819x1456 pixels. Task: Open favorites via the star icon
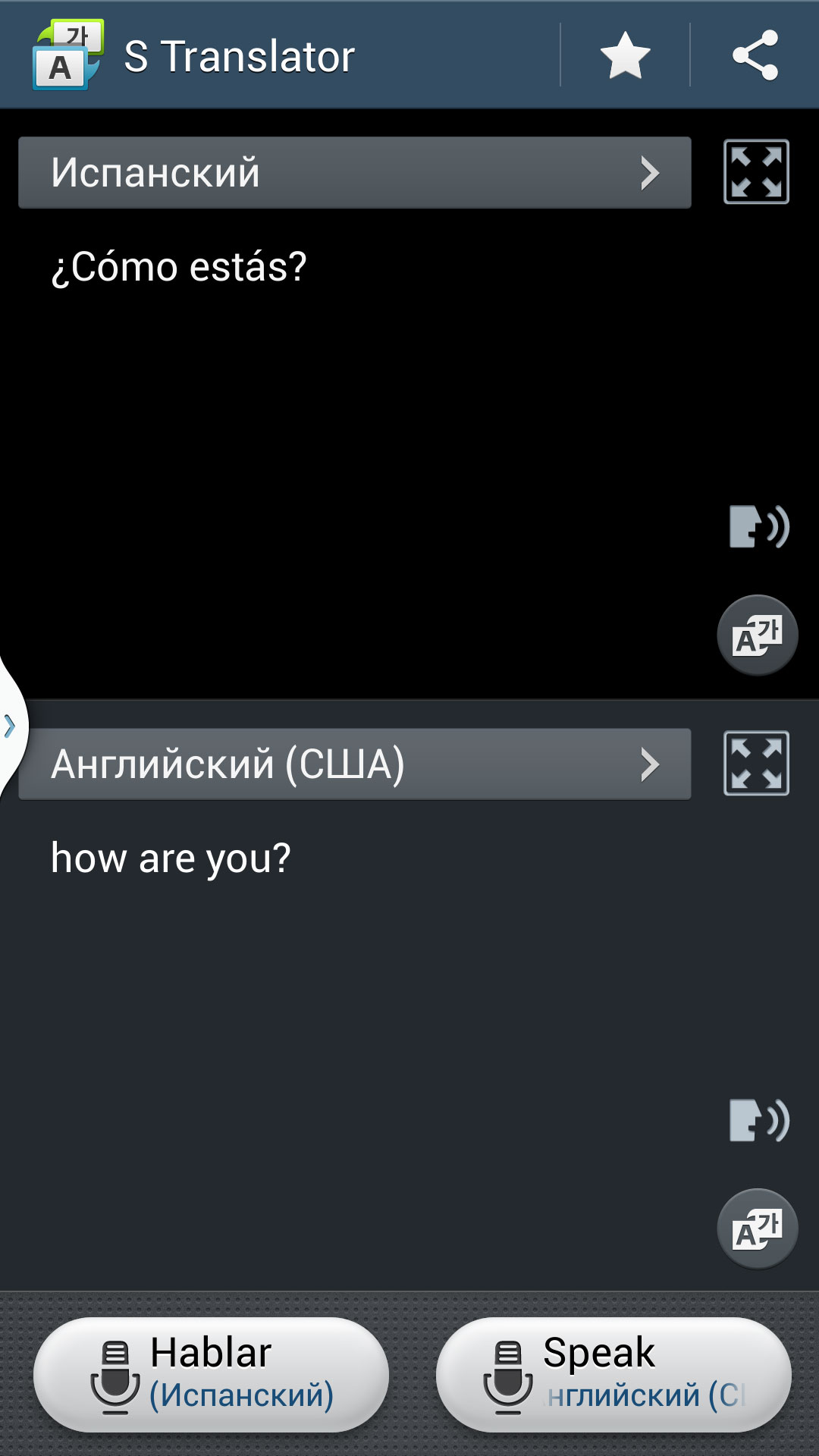(625, 55)
